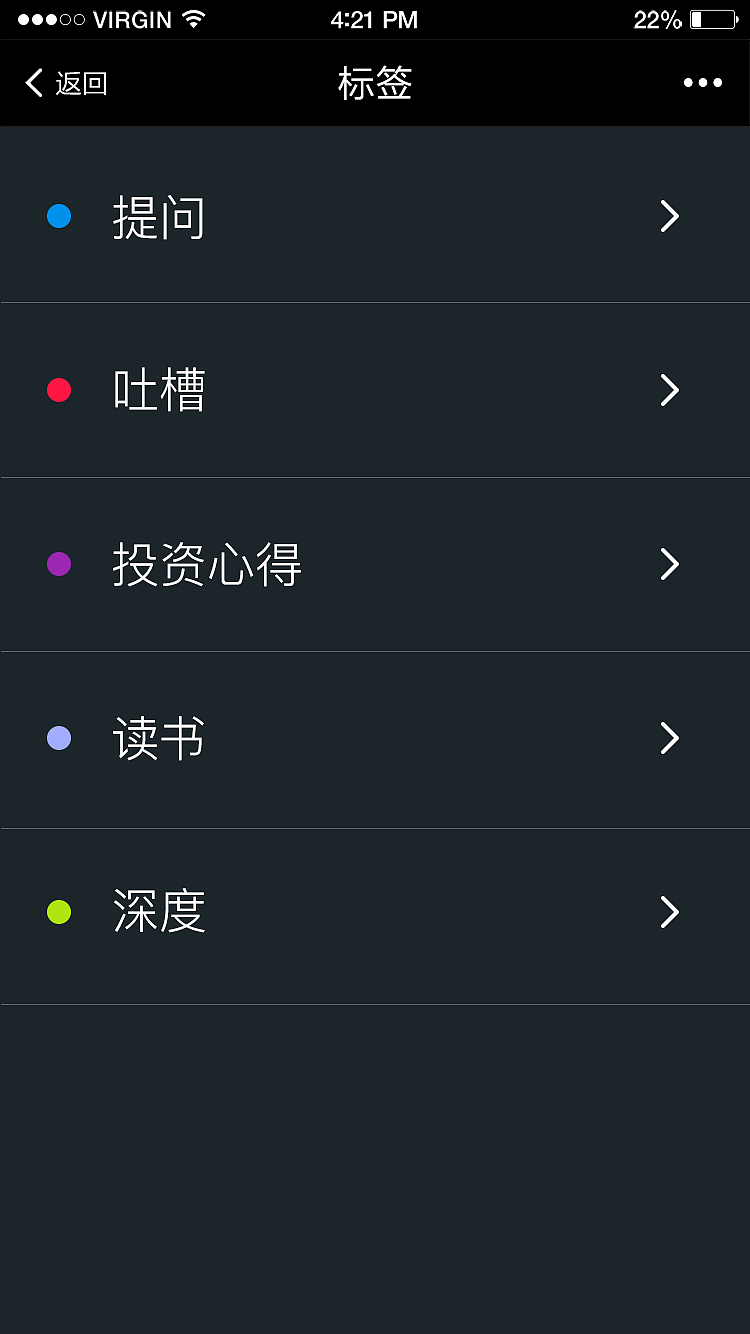Click the red dot beside 吐槽
Image resolution: width=750 pixels, height=1334 pixels.
pos(59,390)
